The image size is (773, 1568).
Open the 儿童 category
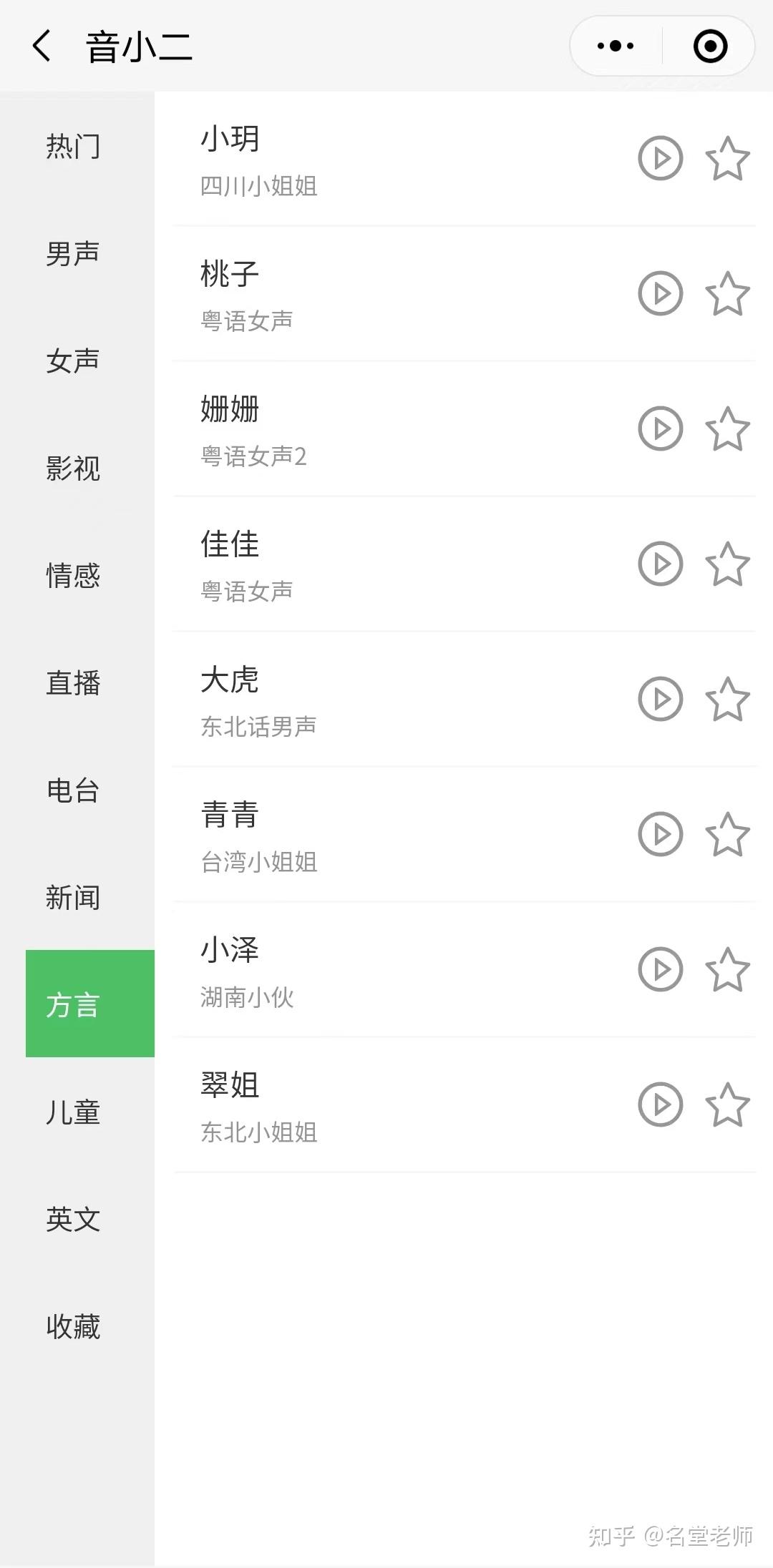tap(73, 1112)
